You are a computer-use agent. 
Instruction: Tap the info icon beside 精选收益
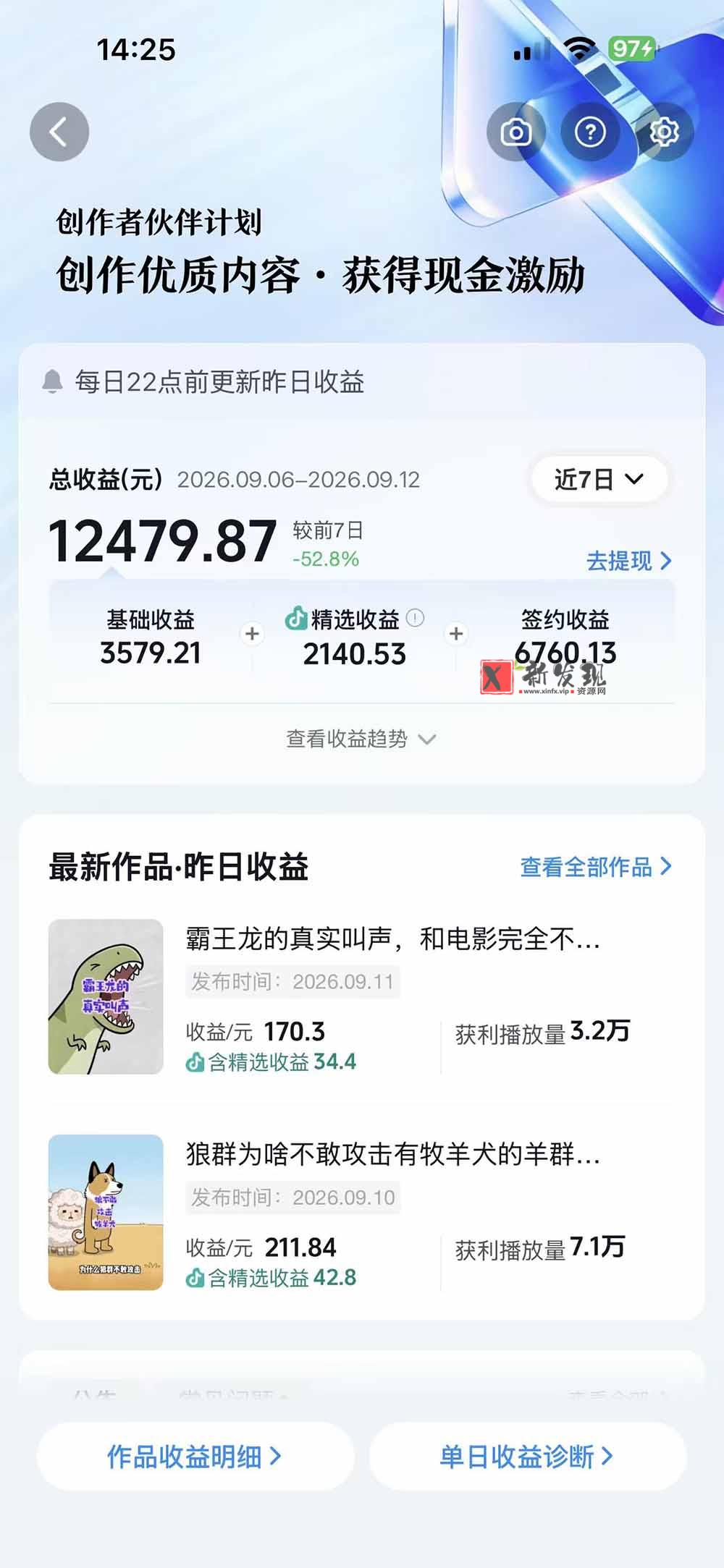click(x=415, y=618)
